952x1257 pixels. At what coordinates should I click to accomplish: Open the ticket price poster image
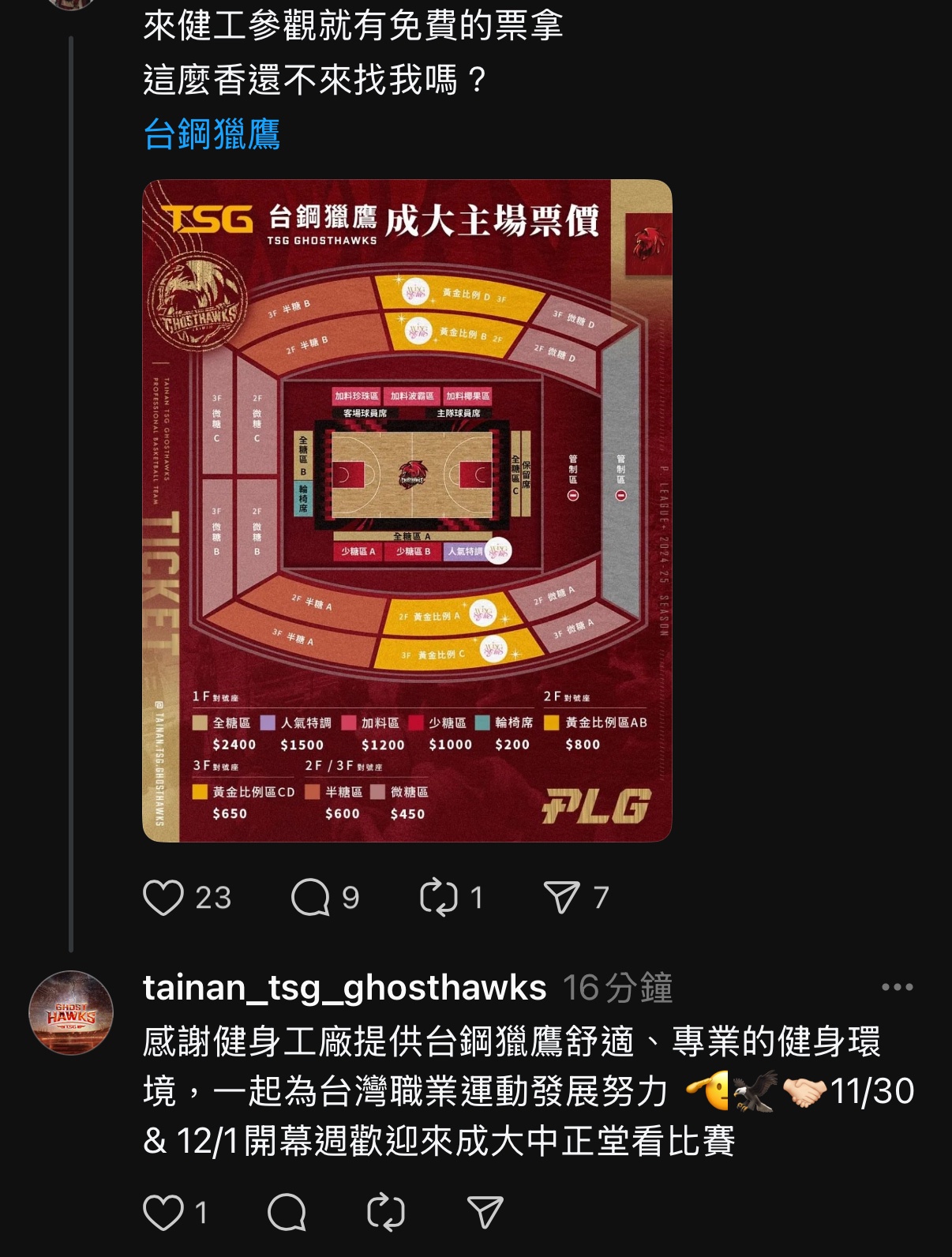click(x=407, y=511)
